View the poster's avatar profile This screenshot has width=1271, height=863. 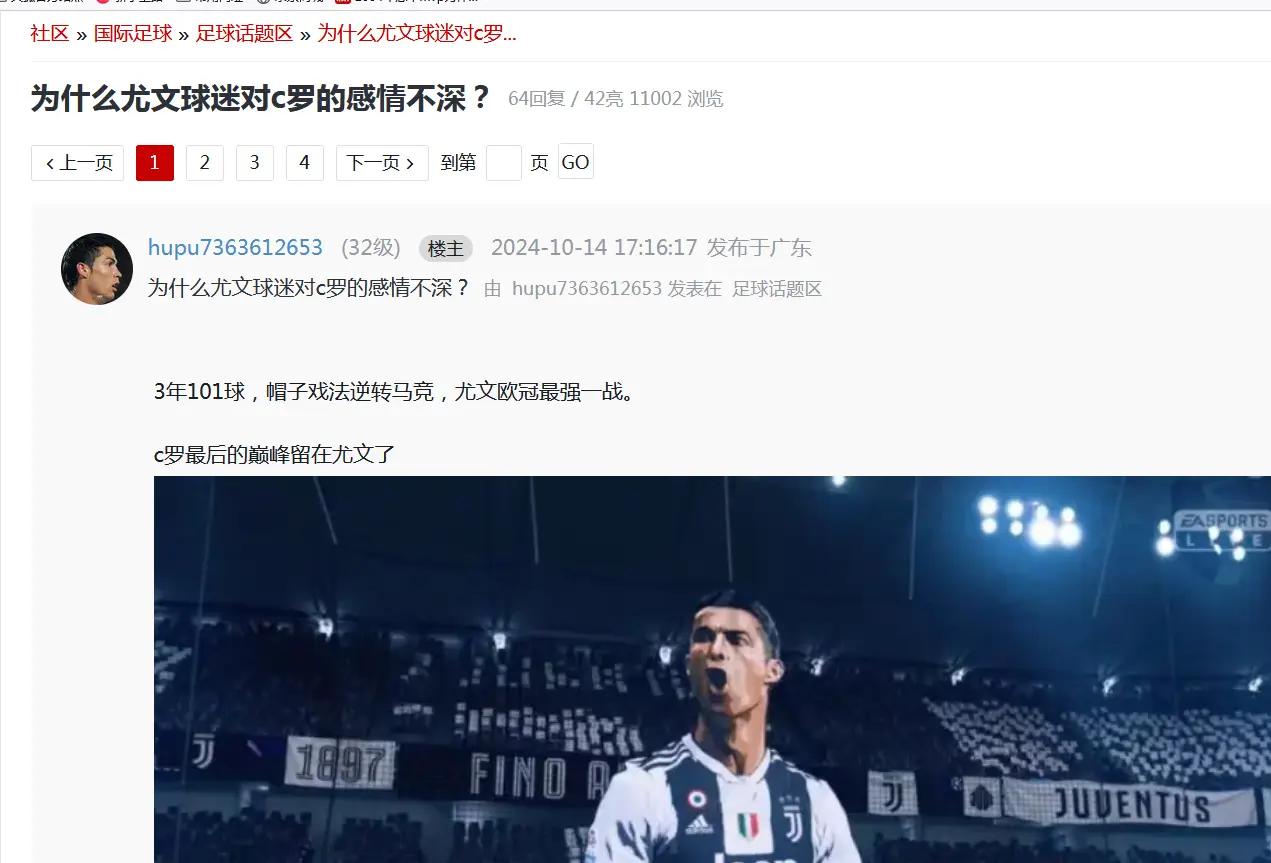click(97, 269)
